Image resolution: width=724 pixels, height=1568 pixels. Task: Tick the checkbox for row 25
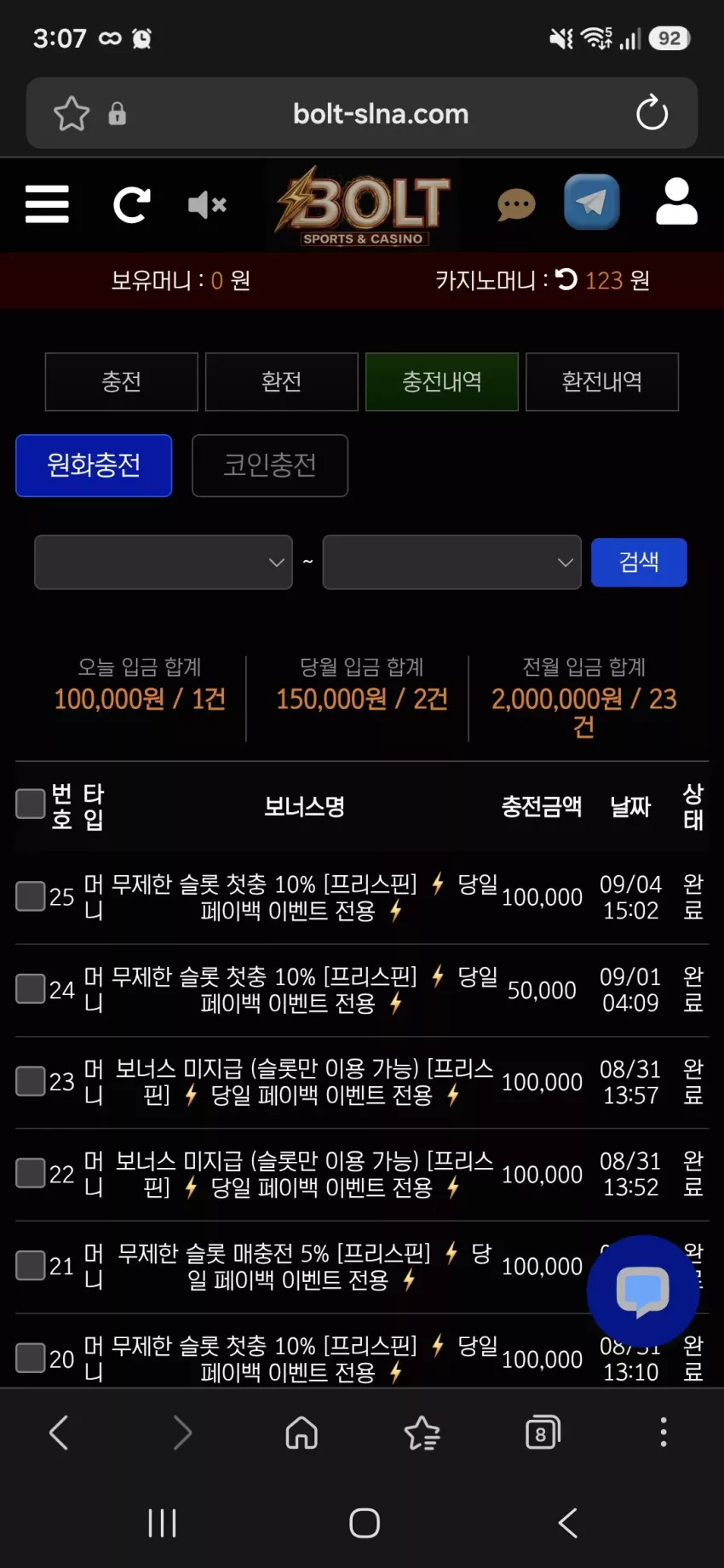(x=31, y=896)
